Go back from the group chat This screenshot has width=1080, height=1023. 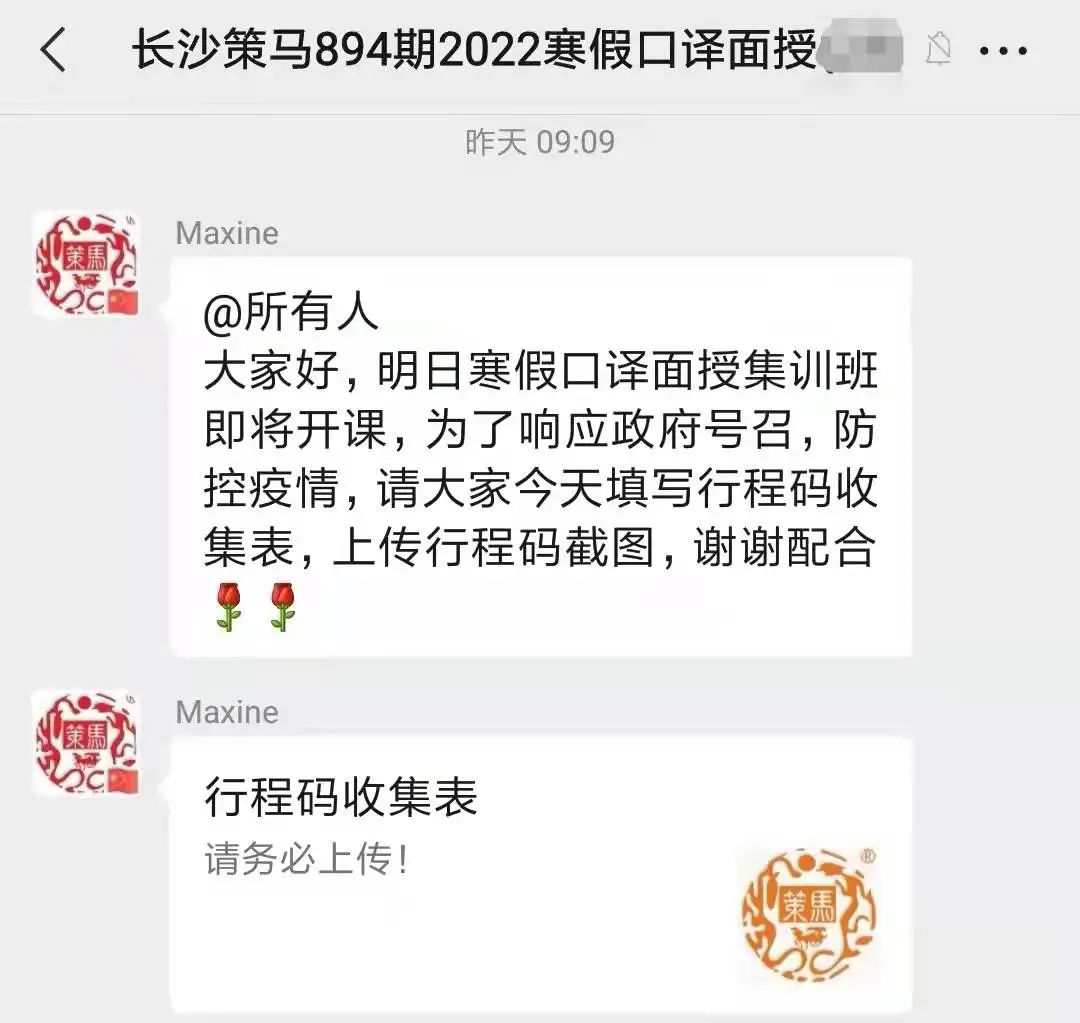pos(53,50)
